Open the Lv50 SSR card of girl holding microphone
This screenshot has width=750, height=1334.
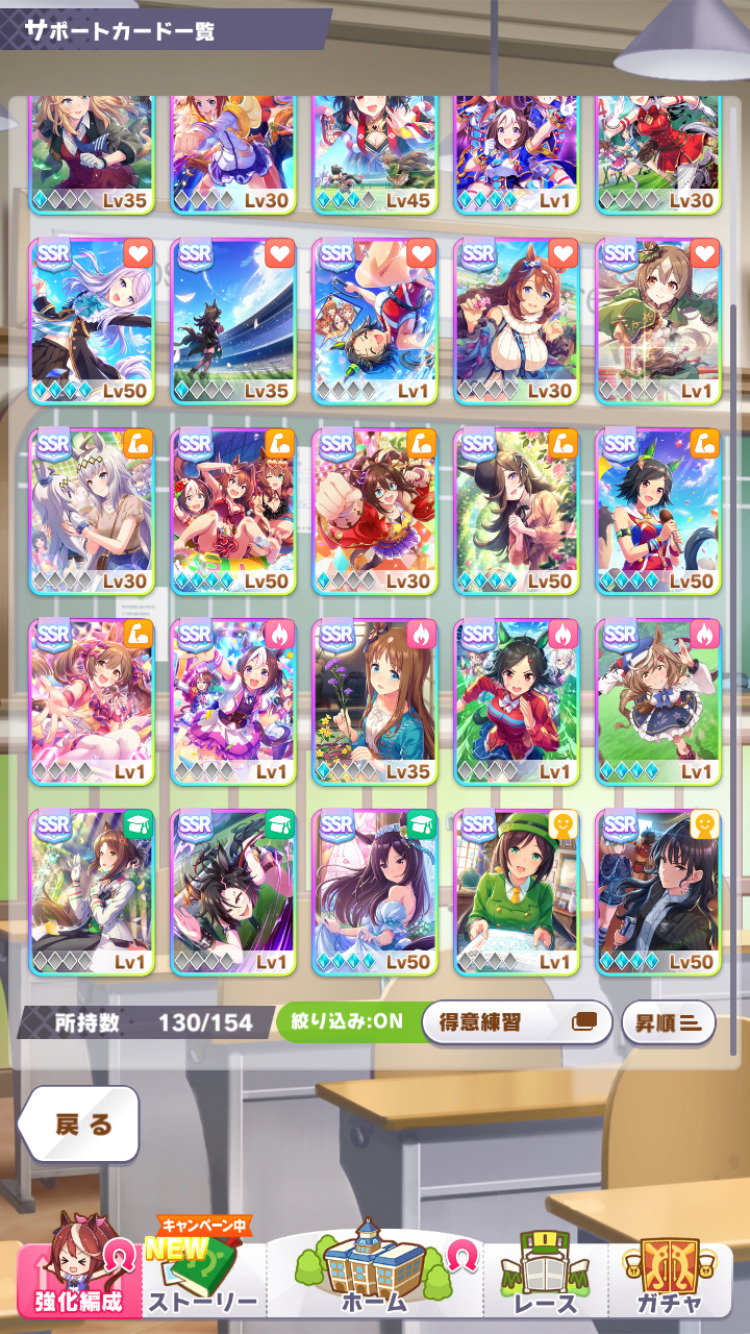click(658, 511)
